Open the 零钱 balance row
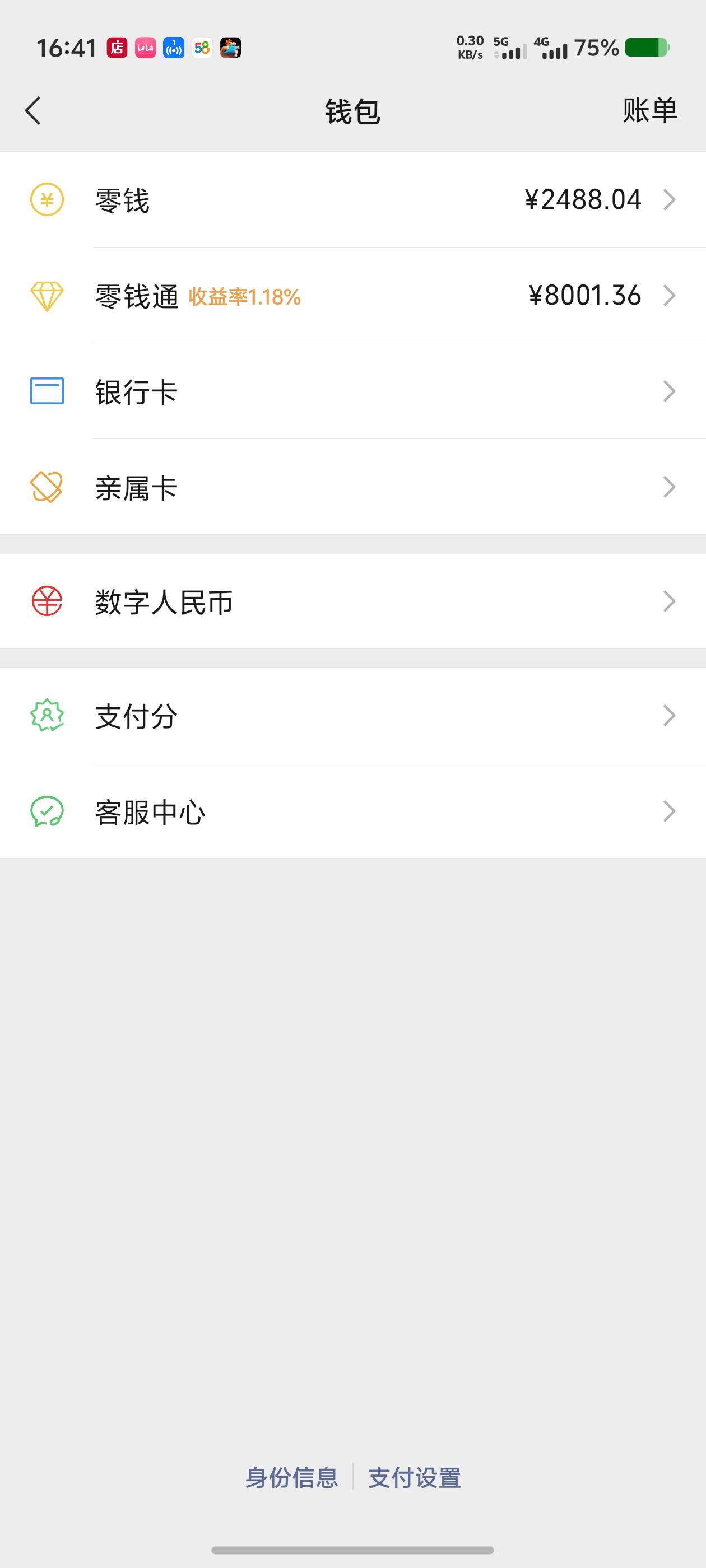 [x=352, y=200]
